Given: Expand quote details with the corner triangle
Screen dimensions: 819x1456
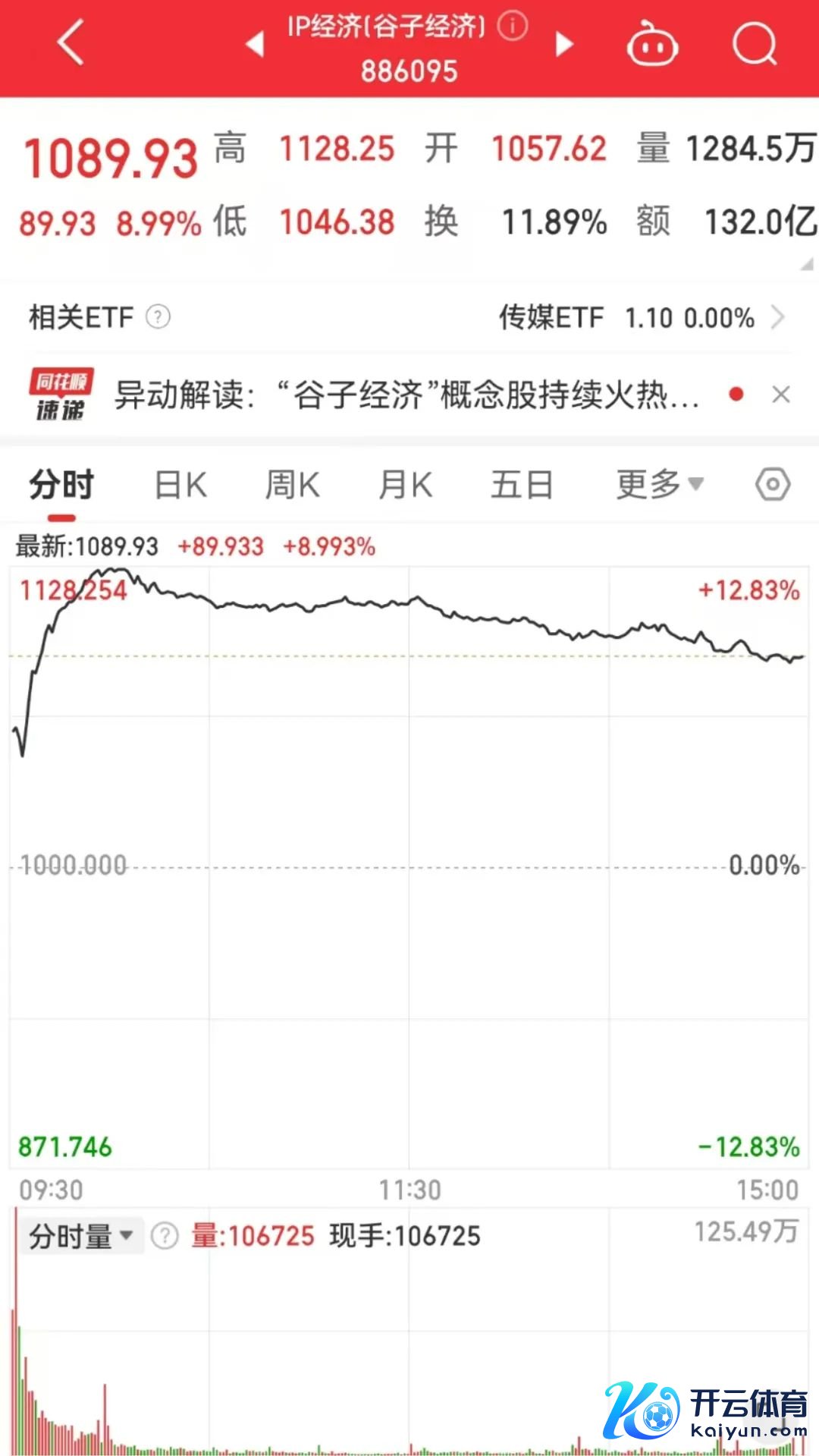Looking at the screenshot, I should [x=806, y=264].
